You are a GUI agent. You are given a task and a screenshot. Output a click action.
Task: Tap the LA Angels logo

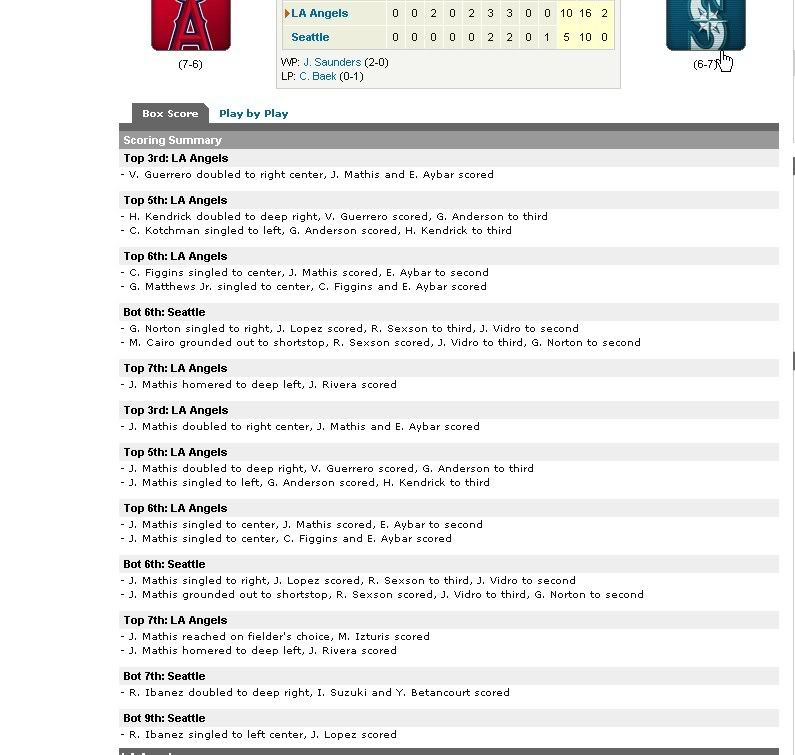190,24
